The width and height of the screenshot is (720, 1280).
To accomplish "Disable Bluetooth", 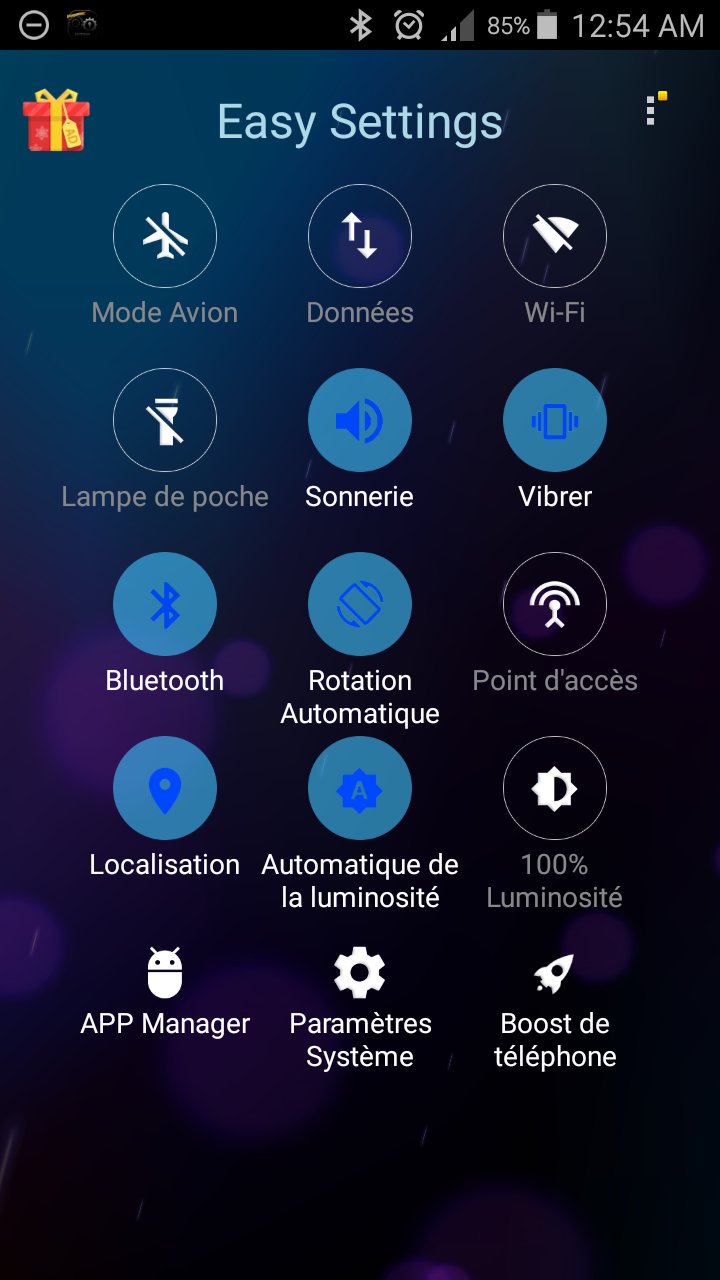I will point(164,603).
